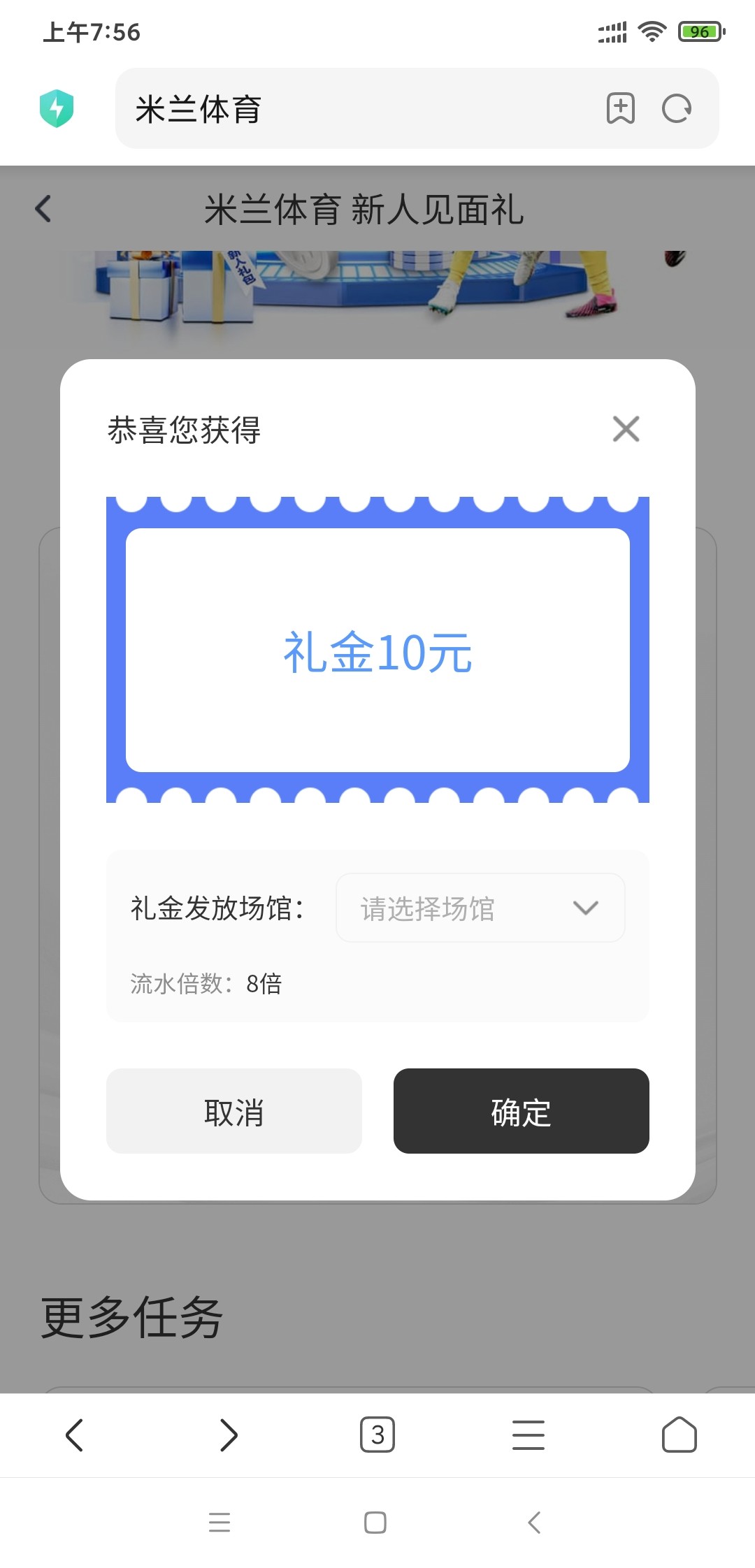Reload the page
The image size is (755, 1568).
click(676, 108)
